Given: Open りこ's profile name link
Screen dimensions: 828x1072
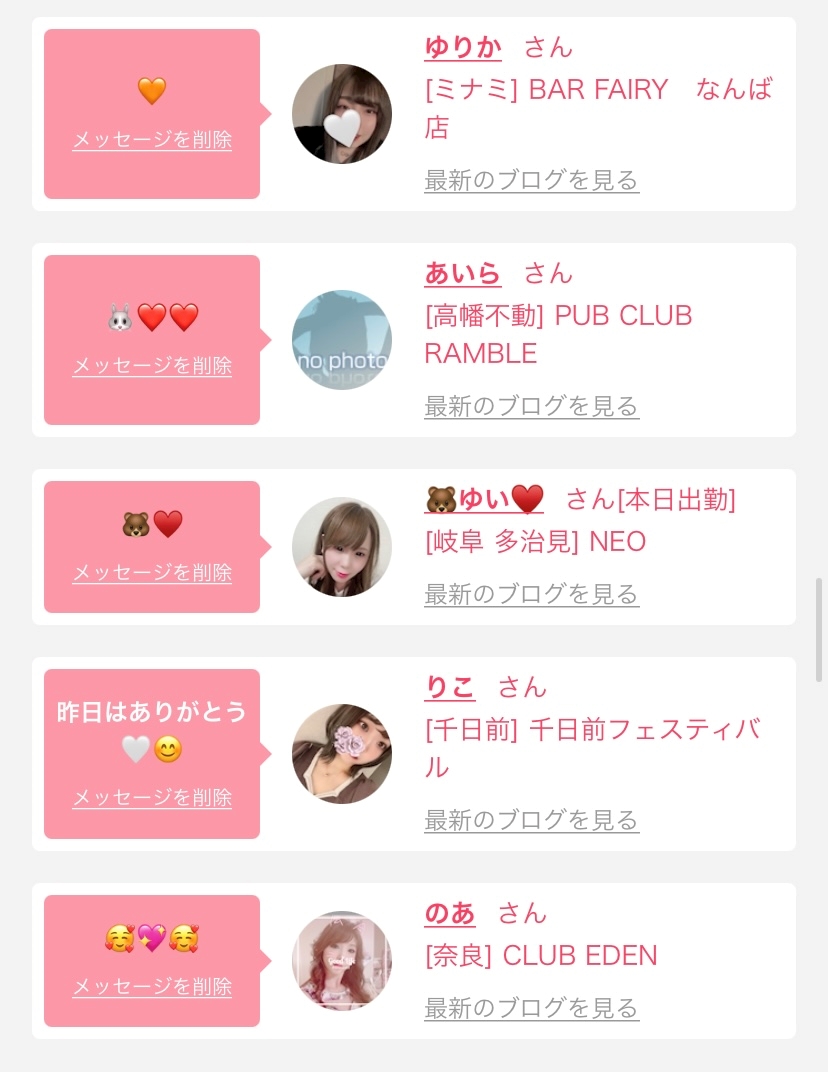Looking at the screenshot, I should (x=449, y=687).
